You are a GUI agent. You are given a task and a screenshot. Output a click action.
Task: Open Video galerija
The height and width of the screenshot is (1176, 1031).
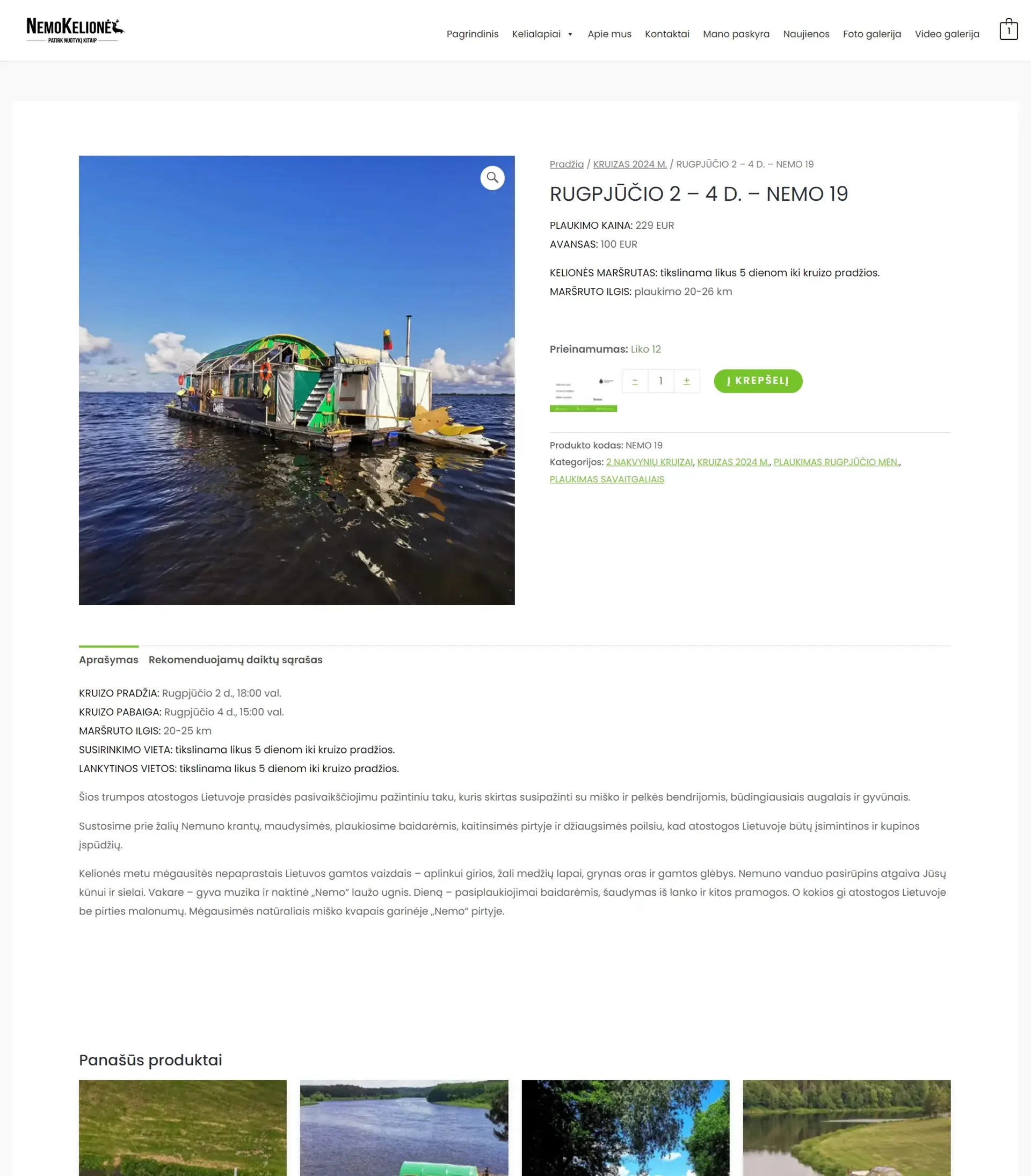pyautogui.click(x=946, y=34)
